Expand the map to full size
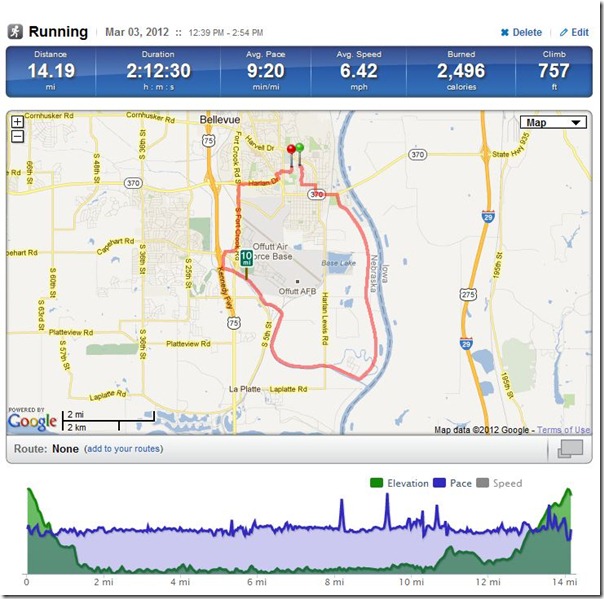Image resolution: width=604 pixels, height=599 pixels. click(x=571, y=449)
